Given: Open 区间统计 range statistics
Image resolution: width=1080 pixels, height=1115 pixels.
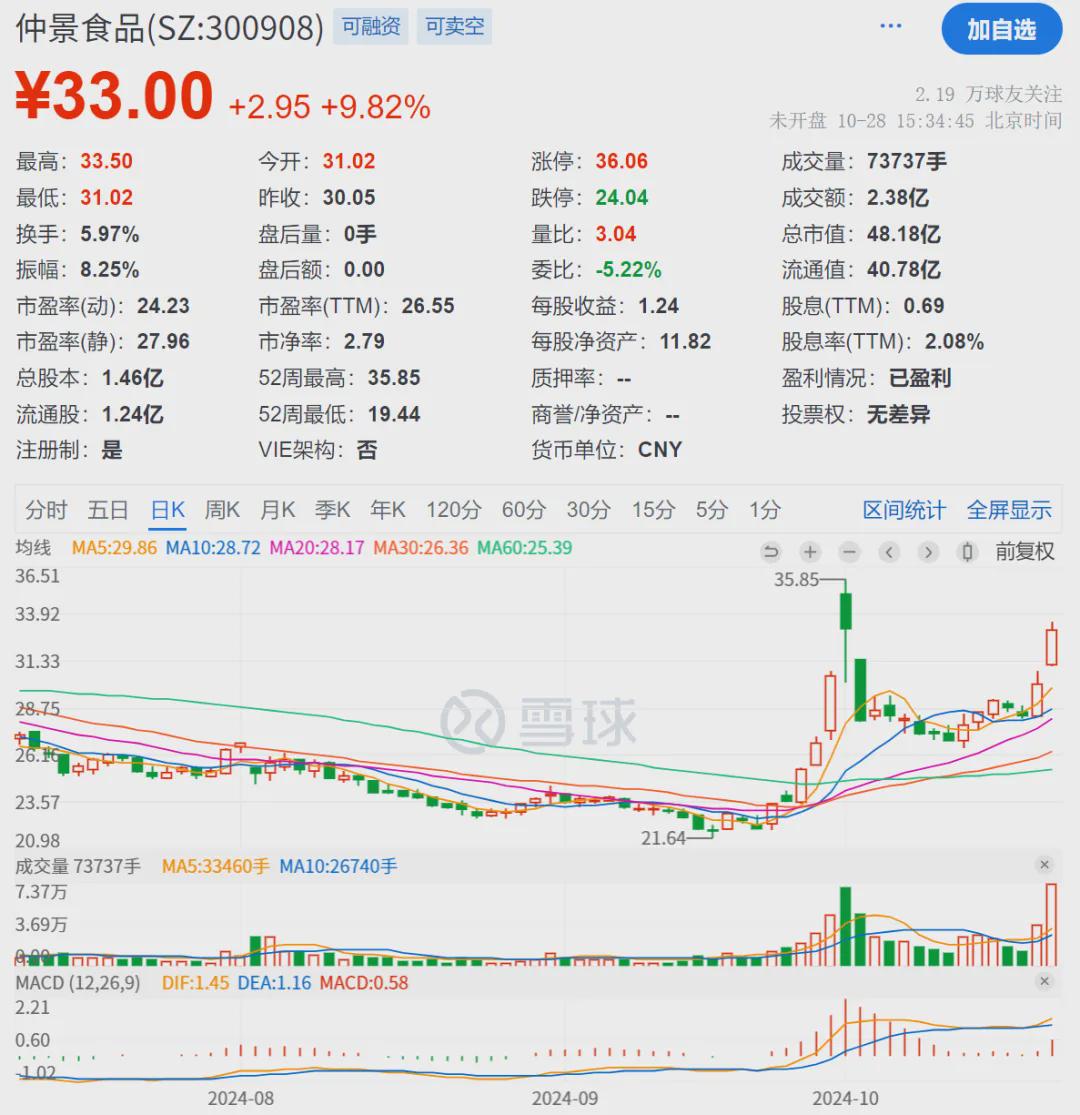Looking at the screenshot, I should coord(904,510).
